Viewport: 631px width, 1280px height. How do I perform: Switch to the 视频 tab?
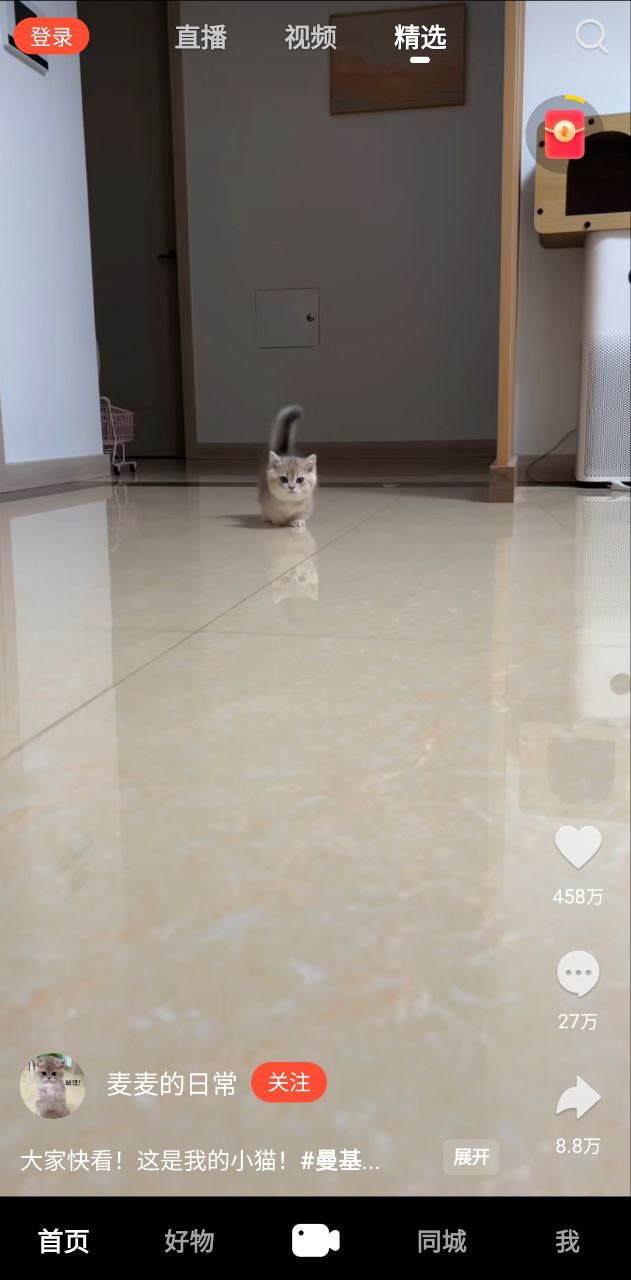pos(310,38)
